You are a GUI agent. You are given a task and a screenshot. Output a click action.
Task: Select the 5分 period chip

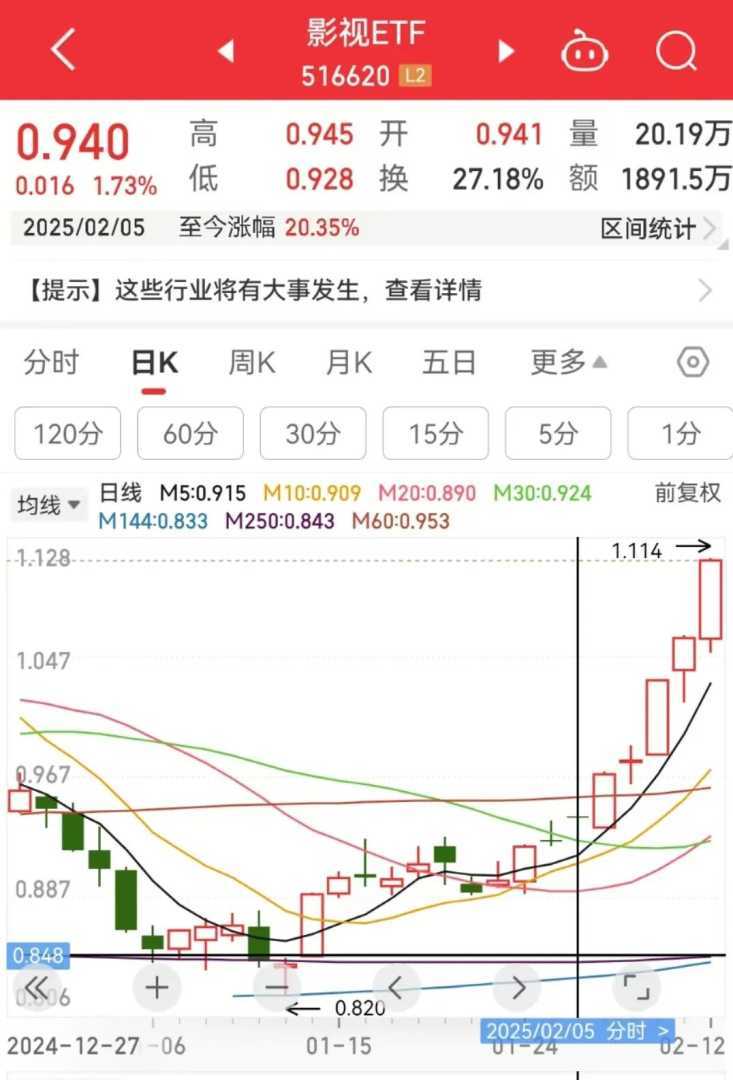coord(558,434)
